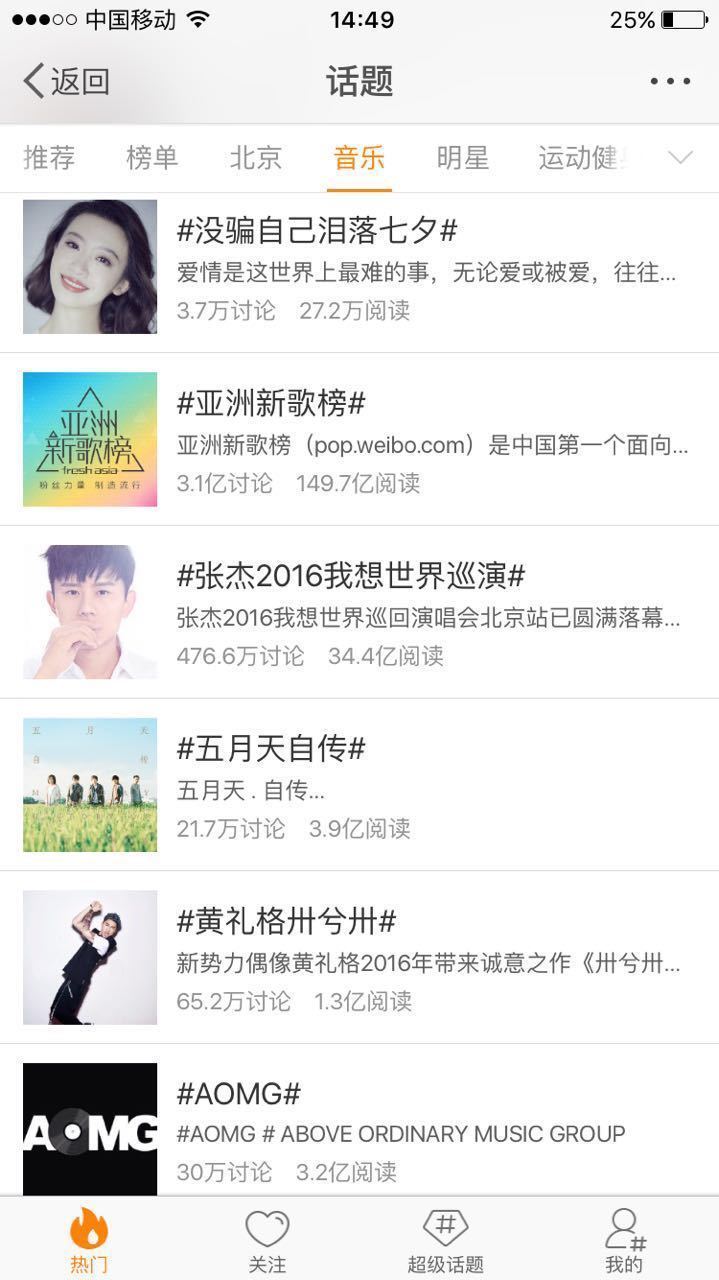Open the topic #黄礼格卅兮卅#
Image resolution: width=719 pixels, height=1280 pixels.
287,921
